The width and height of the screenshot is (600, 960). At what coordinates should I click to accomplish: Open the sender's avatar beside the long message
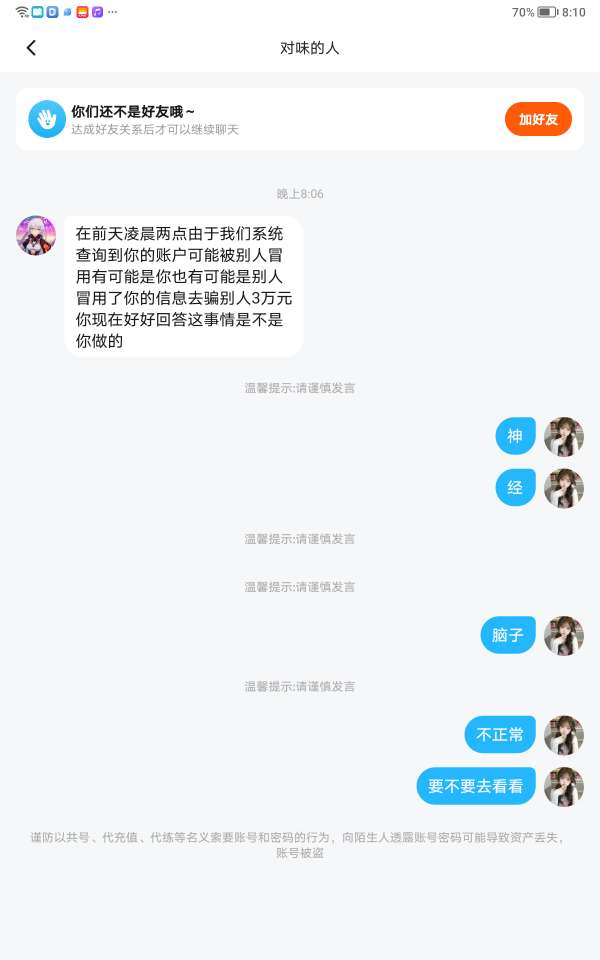point(36,235)
